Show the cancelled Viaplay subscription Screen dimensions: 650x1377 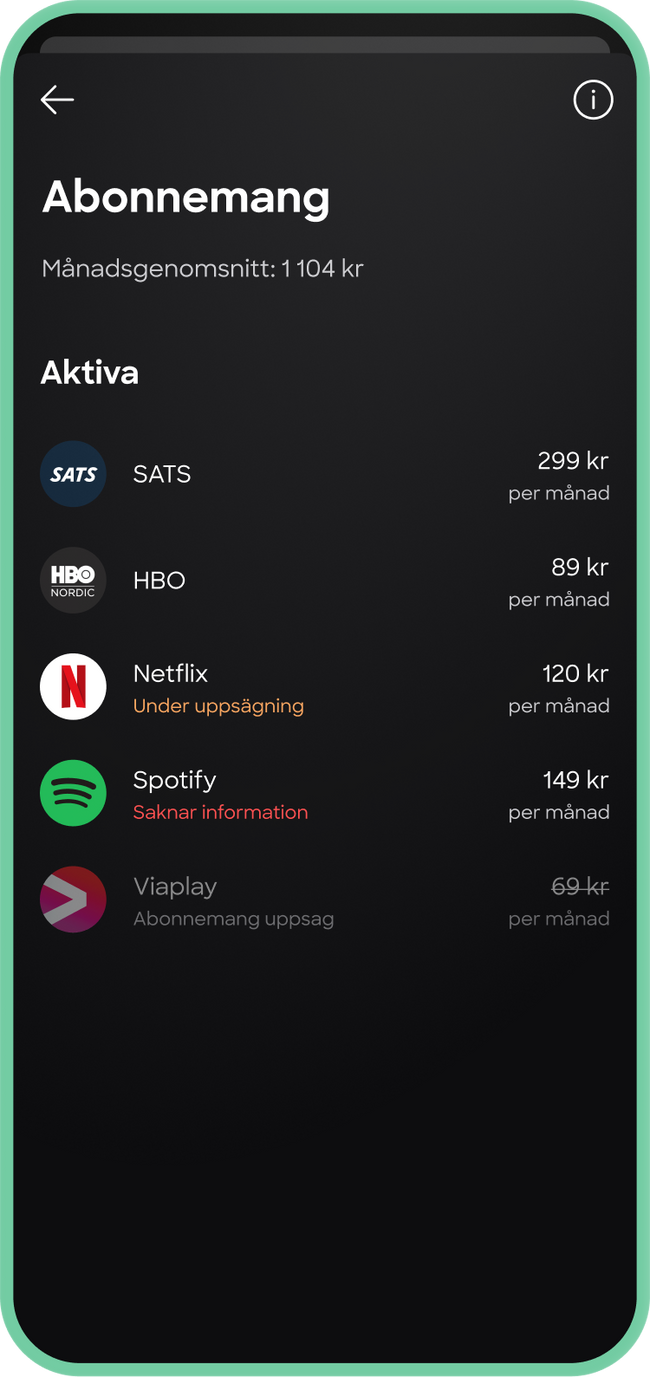pyautogui.click(x=324, y=900)
